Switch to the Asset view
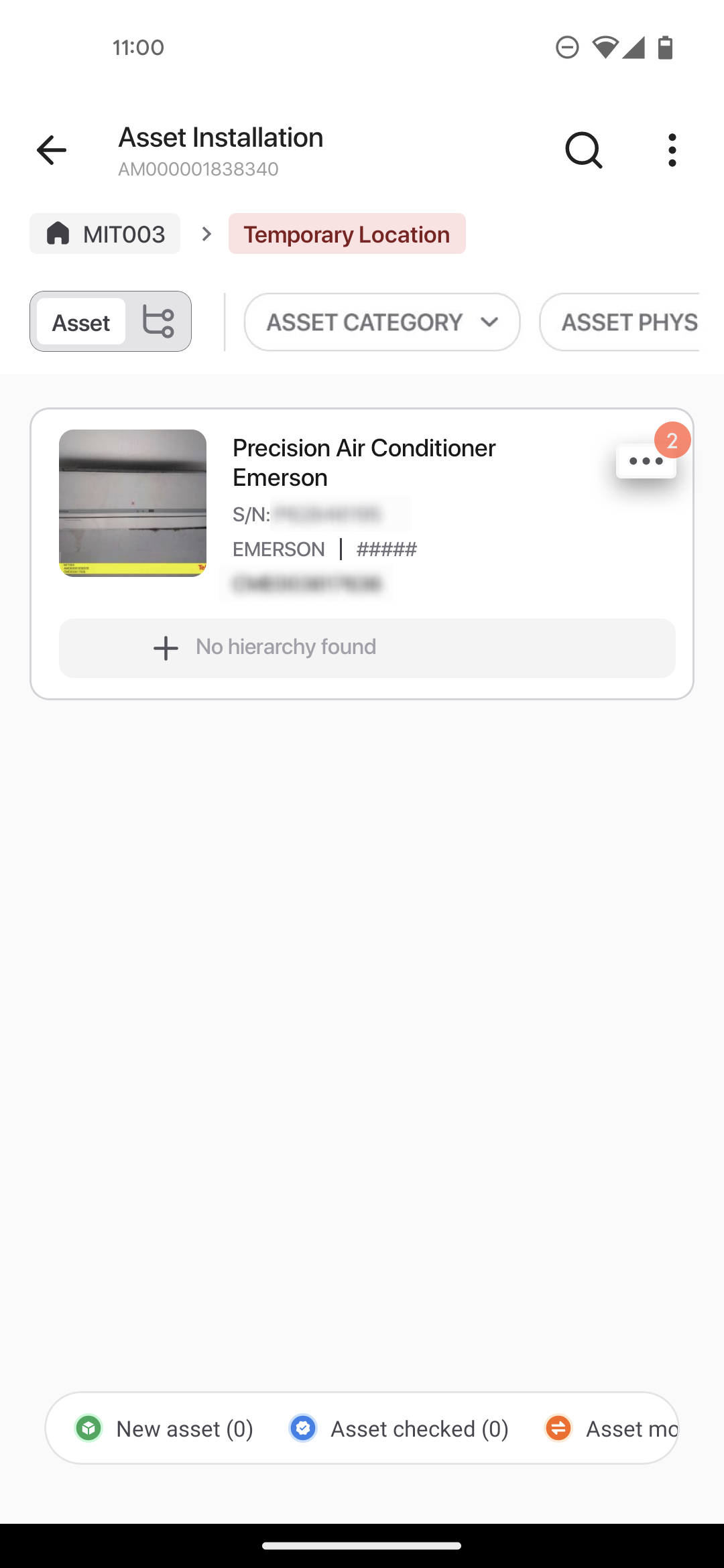 tap(81, 322)
